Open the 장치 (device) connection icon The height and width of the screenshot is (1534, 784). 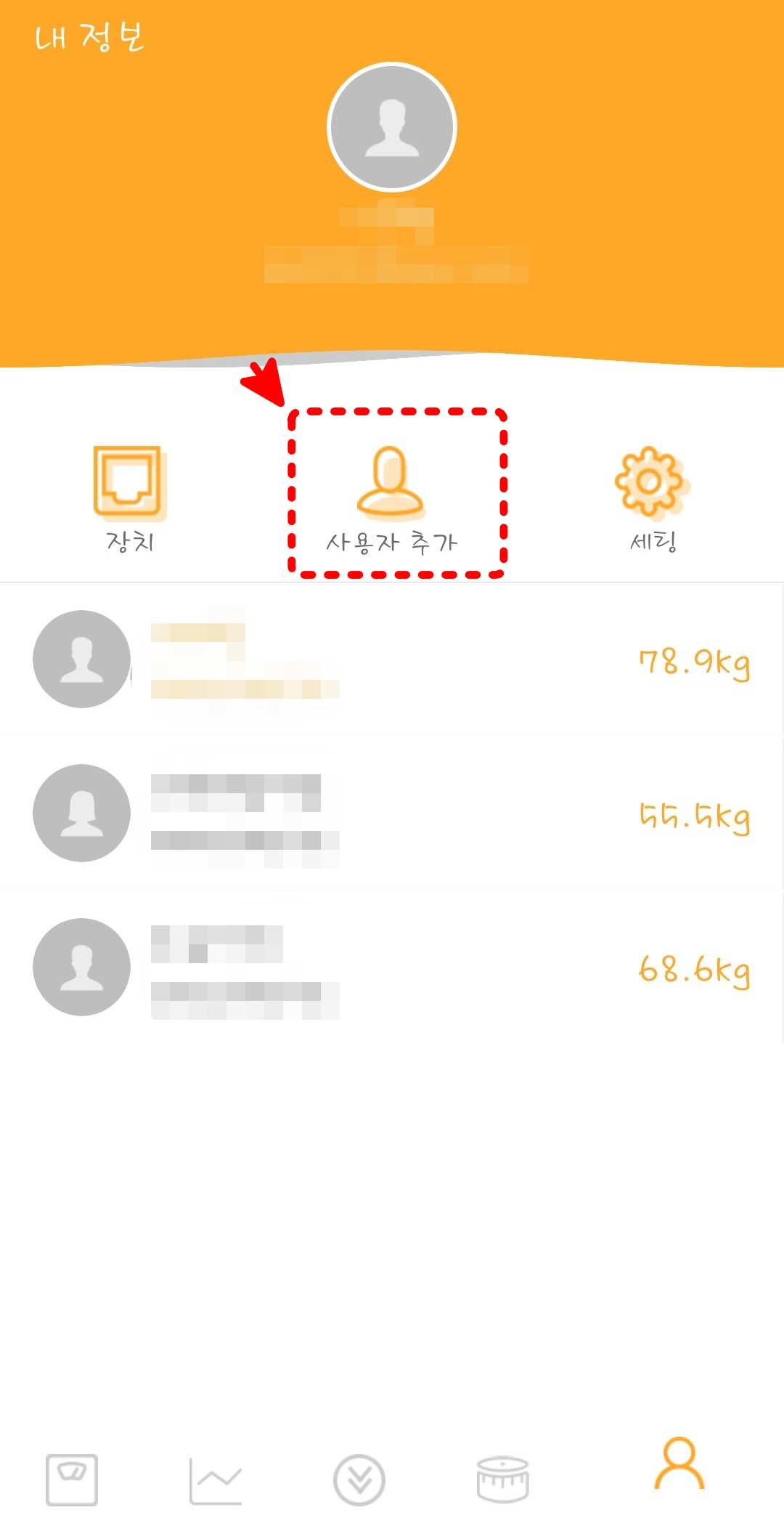pyautogui.click(x=129, y=482)
